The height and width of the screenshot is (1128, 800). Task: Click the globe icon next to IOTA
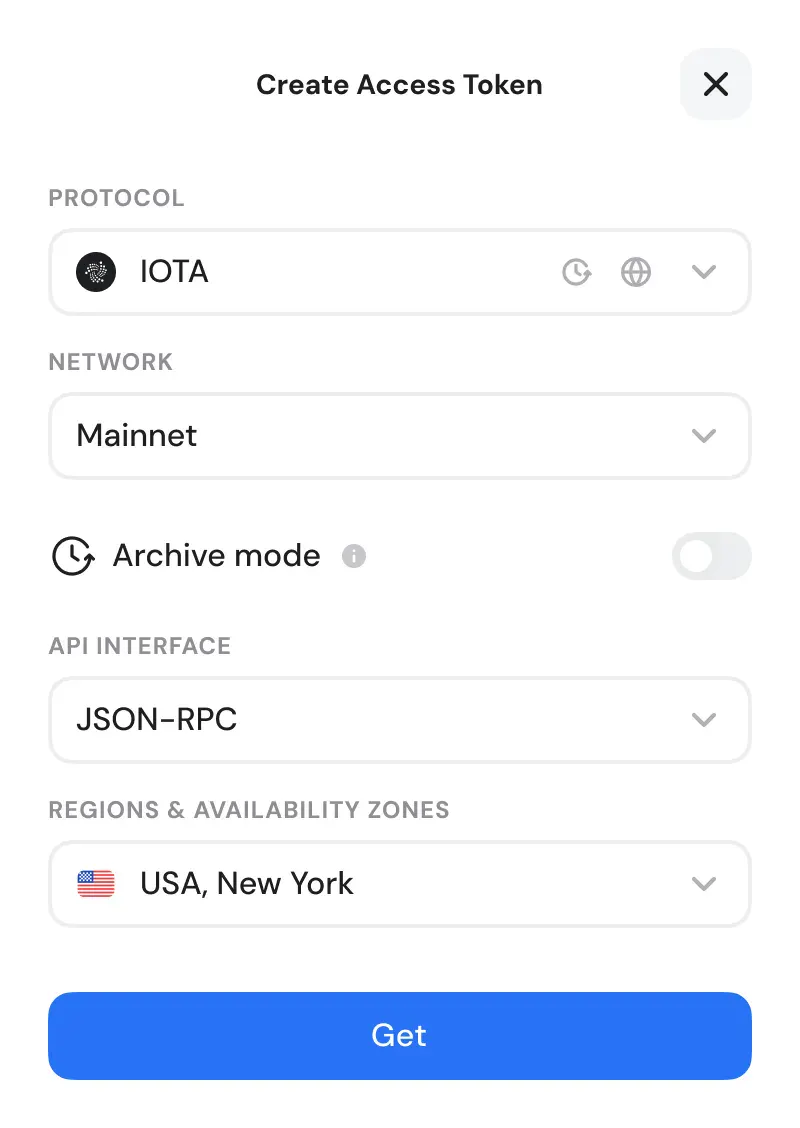(636, 271)
